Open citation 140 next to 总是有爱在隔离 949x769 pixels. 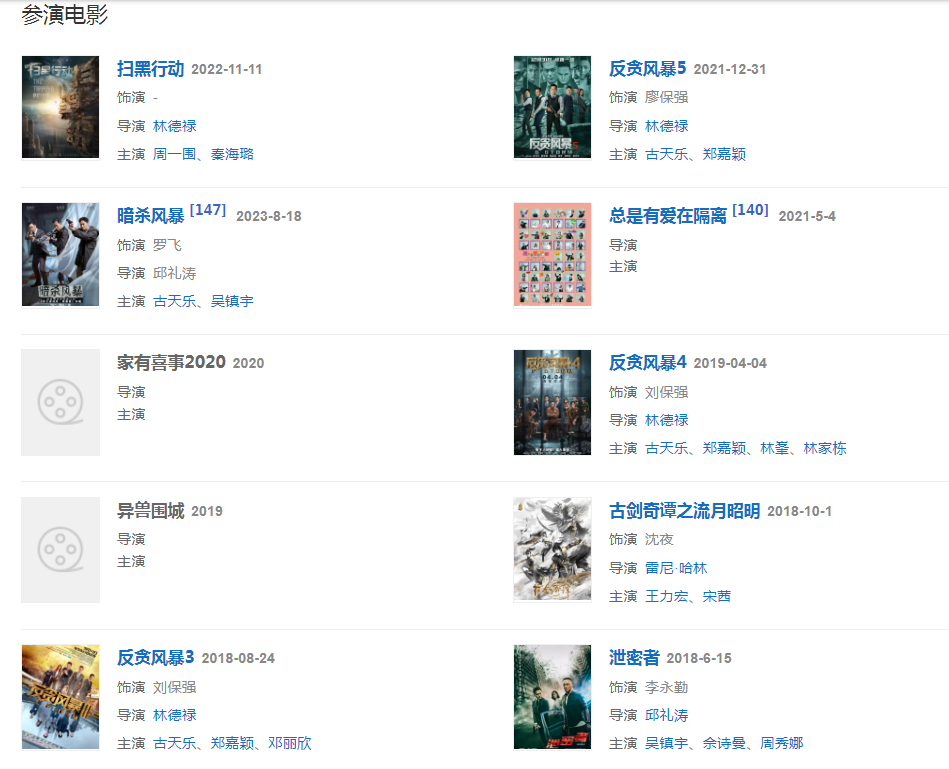[750, 210]
